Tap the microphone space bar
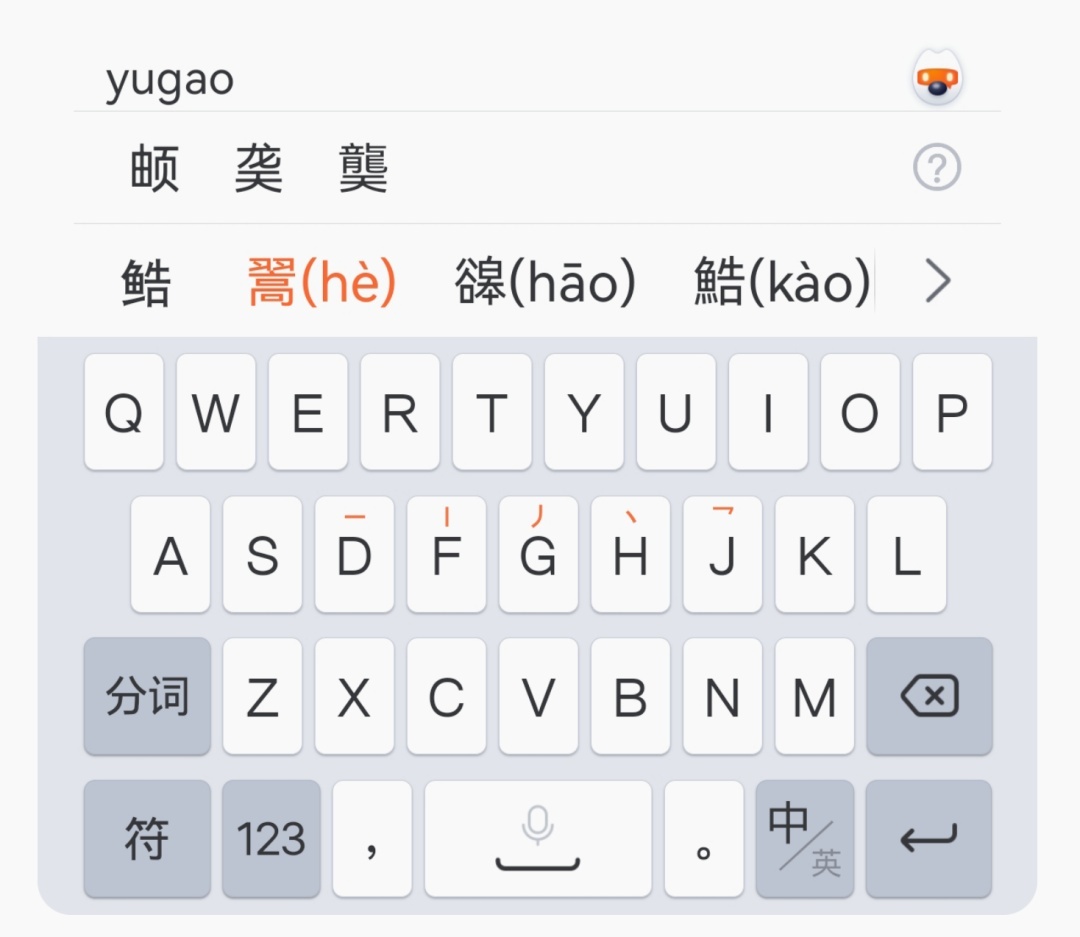The width and height of the screenshot is (1080, 937). tap(538, 839)
